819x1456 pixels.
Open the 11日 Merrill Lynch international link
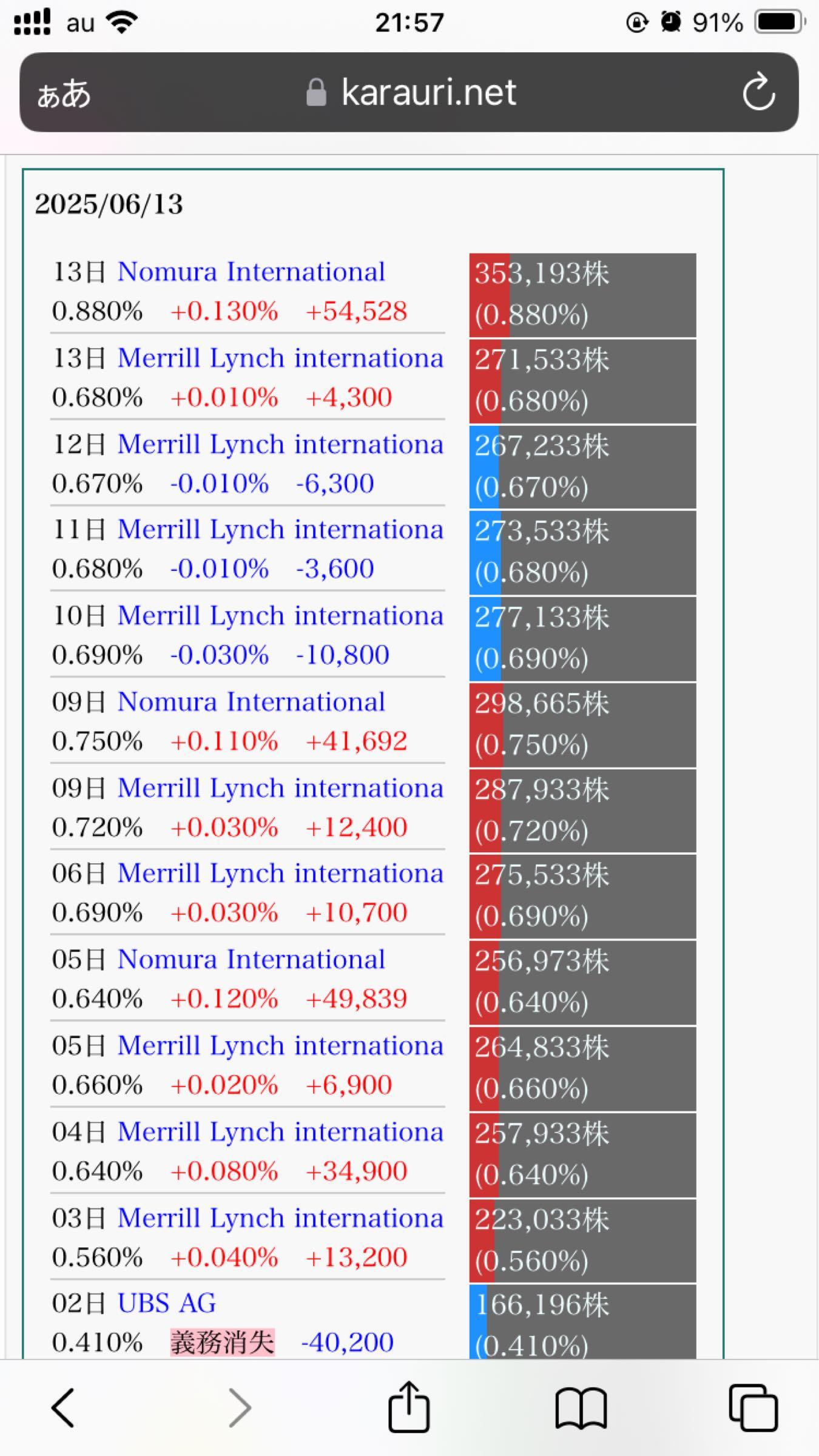[280, 530]
